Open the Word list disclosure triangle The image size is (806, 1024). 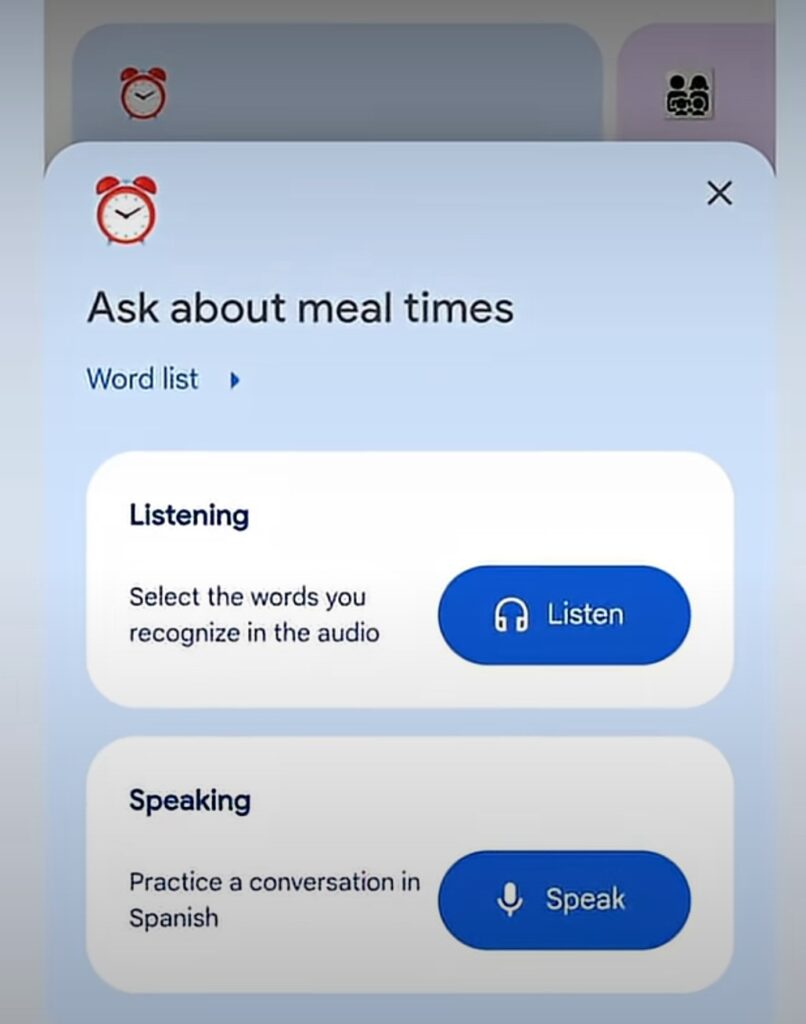click(x=232, y=379)
